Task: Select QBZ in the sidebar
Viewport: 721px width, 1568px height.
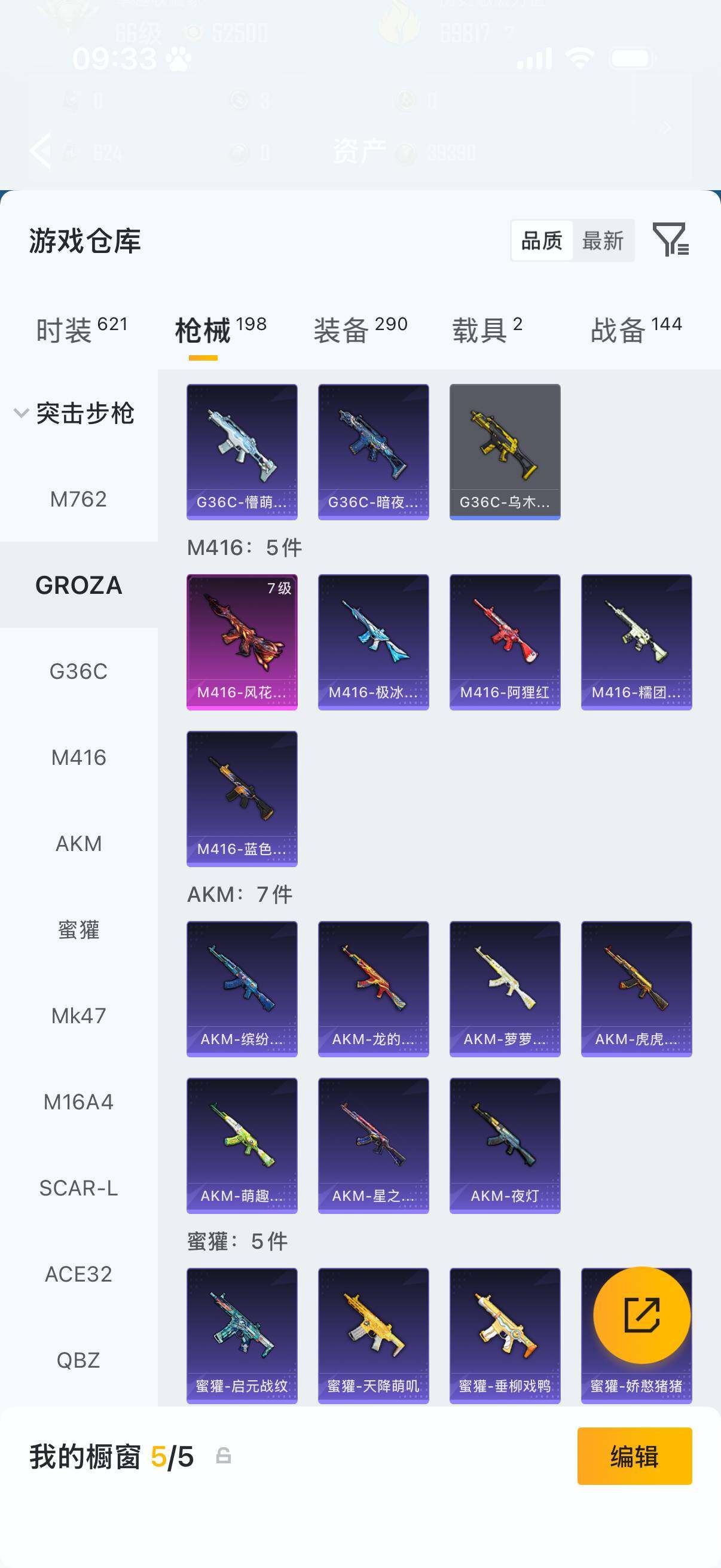Action: (x=78, y=1360)
